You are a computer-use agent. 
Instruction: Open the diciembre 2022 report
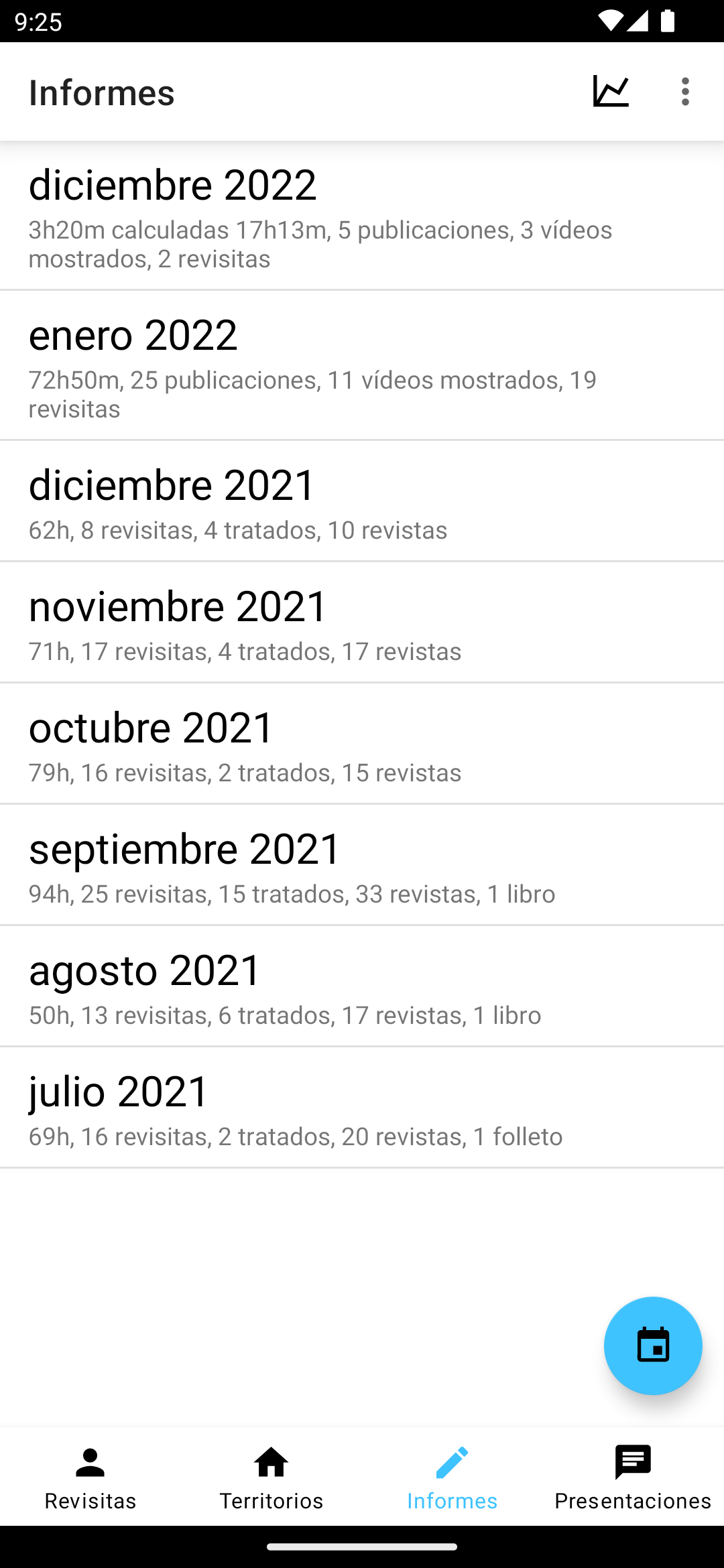pos(362,216)
